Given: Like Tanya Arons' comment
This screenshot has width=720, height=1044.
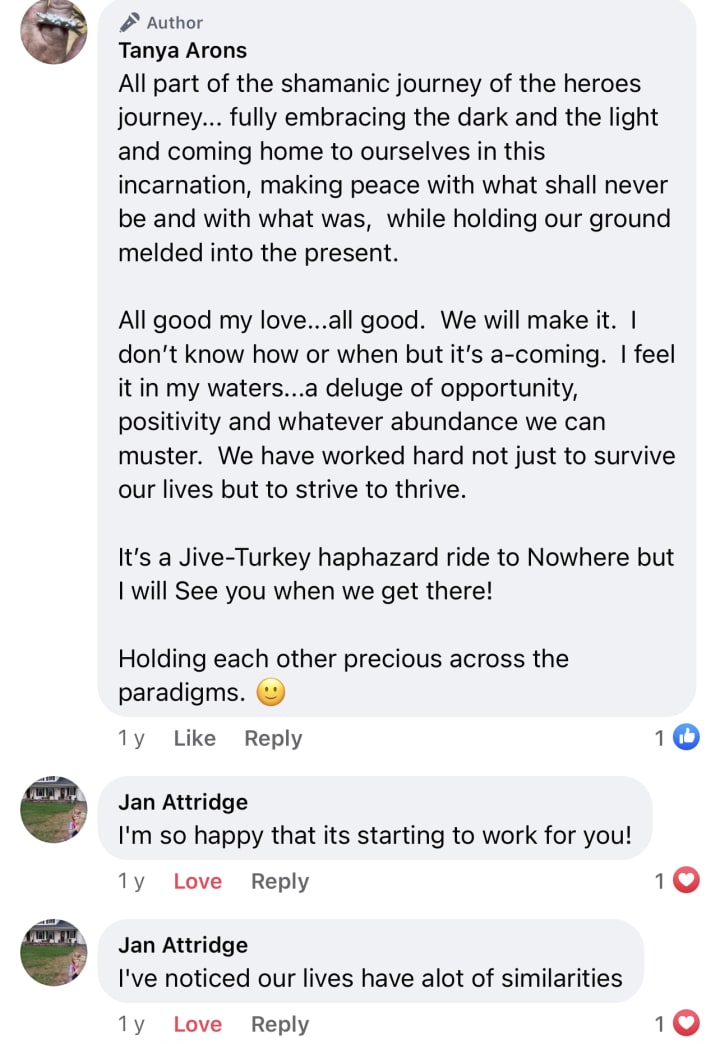Looking at the screenshot, I should click(x=194, y=738).
